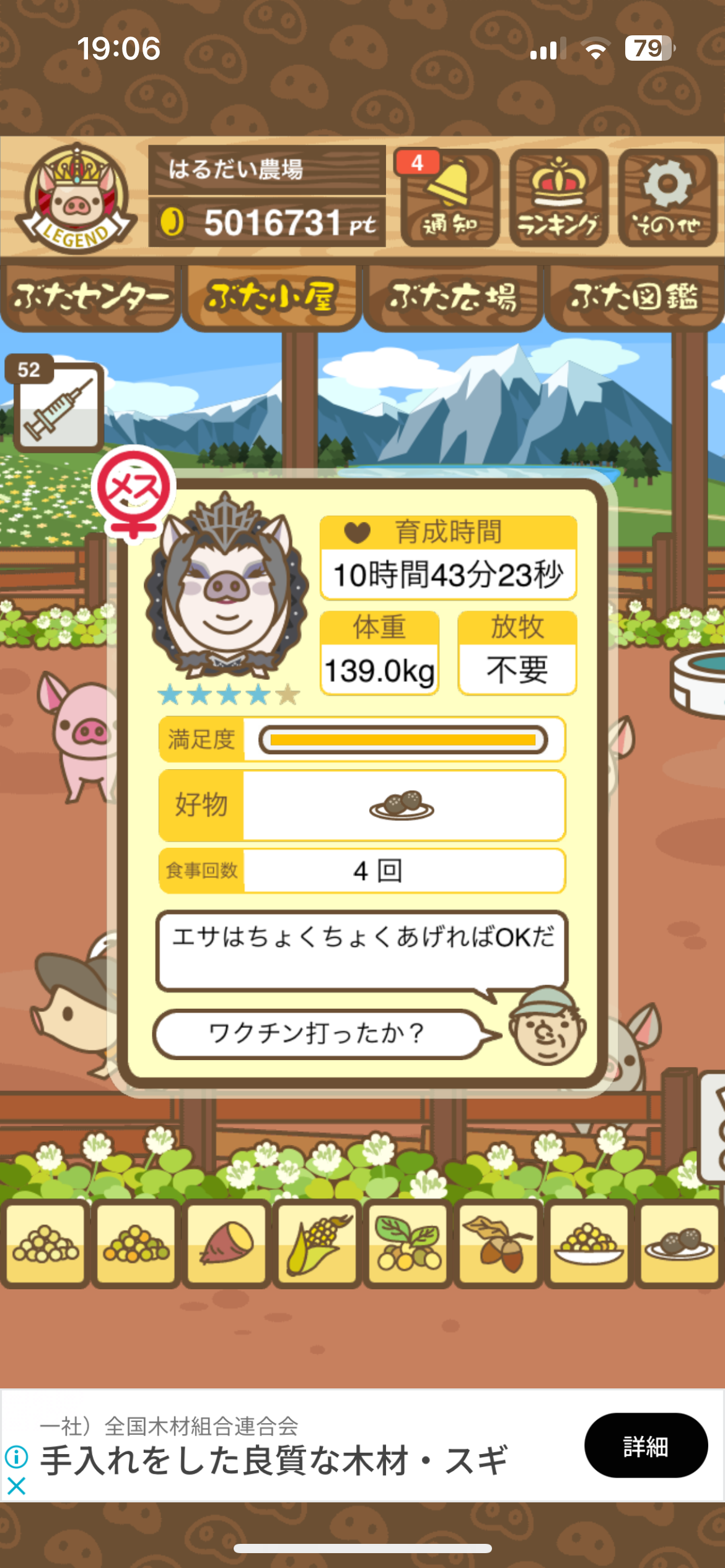Screen dimensions: 725x1568
Task: Open the ランキング ranking screen
Action: tap(558, 198)
